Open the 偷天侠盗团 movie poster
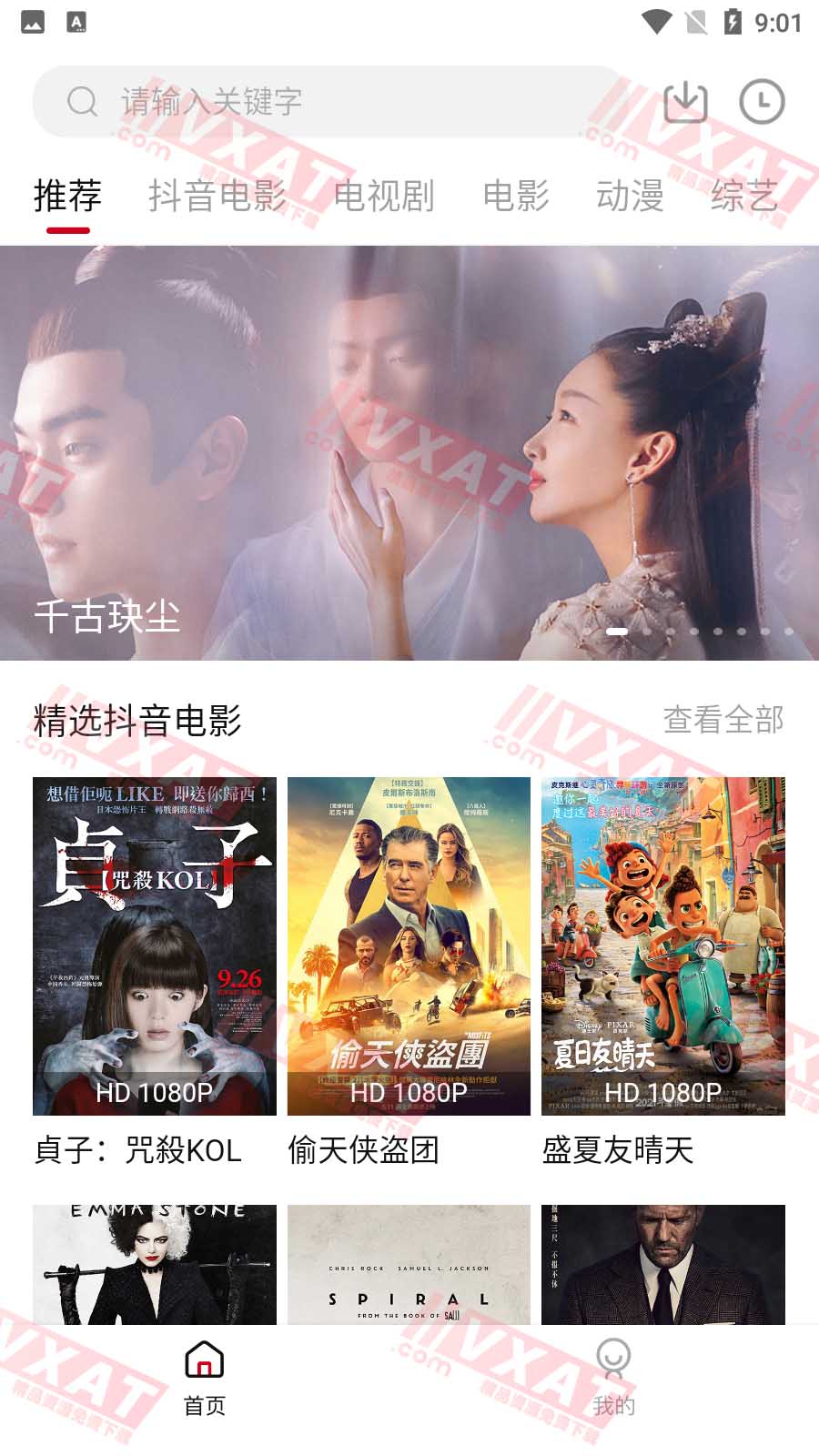Image resolution: width=819 pixels, height=1456 pixels. tap(409, 946)
